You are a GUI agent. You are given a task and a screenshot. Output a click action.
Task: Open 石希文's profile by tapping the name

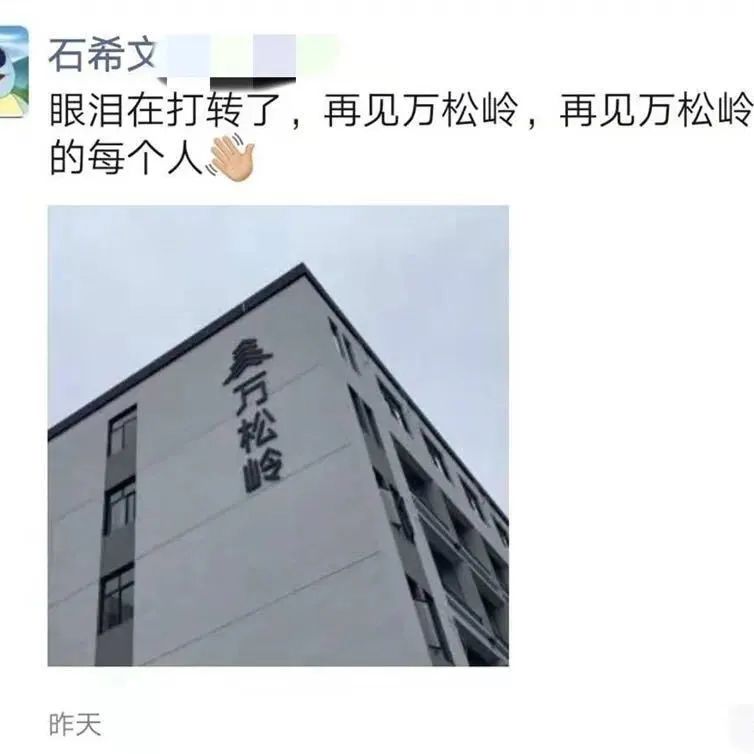pyautogui.click(x=103, y=55)
